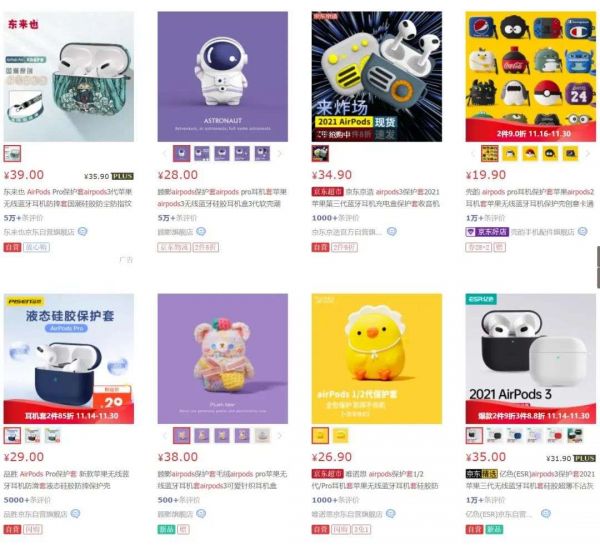The height and width of the screenshot is (550, 600).
Task: Open the yellow duck AirPods 1/2 case
Action: (x=376, y=357)
